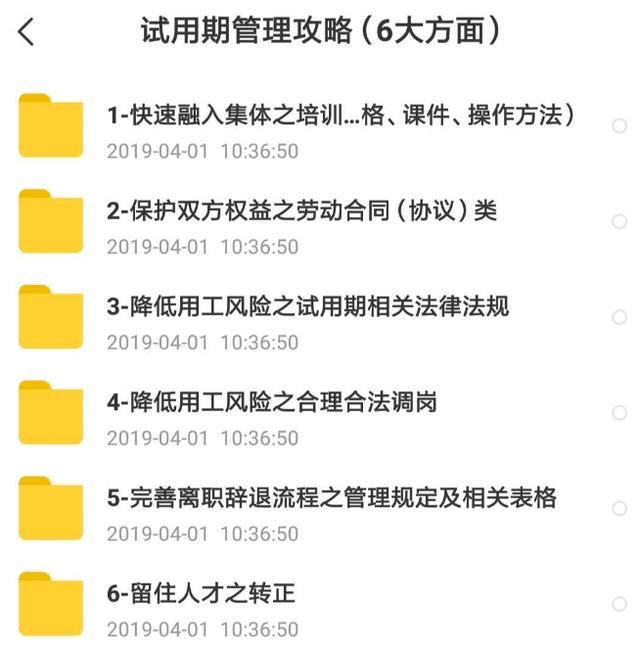640x650 pixels.
Task: Select the 4-合理合法调岗 folder radio circle
Action: click(619, 413)
